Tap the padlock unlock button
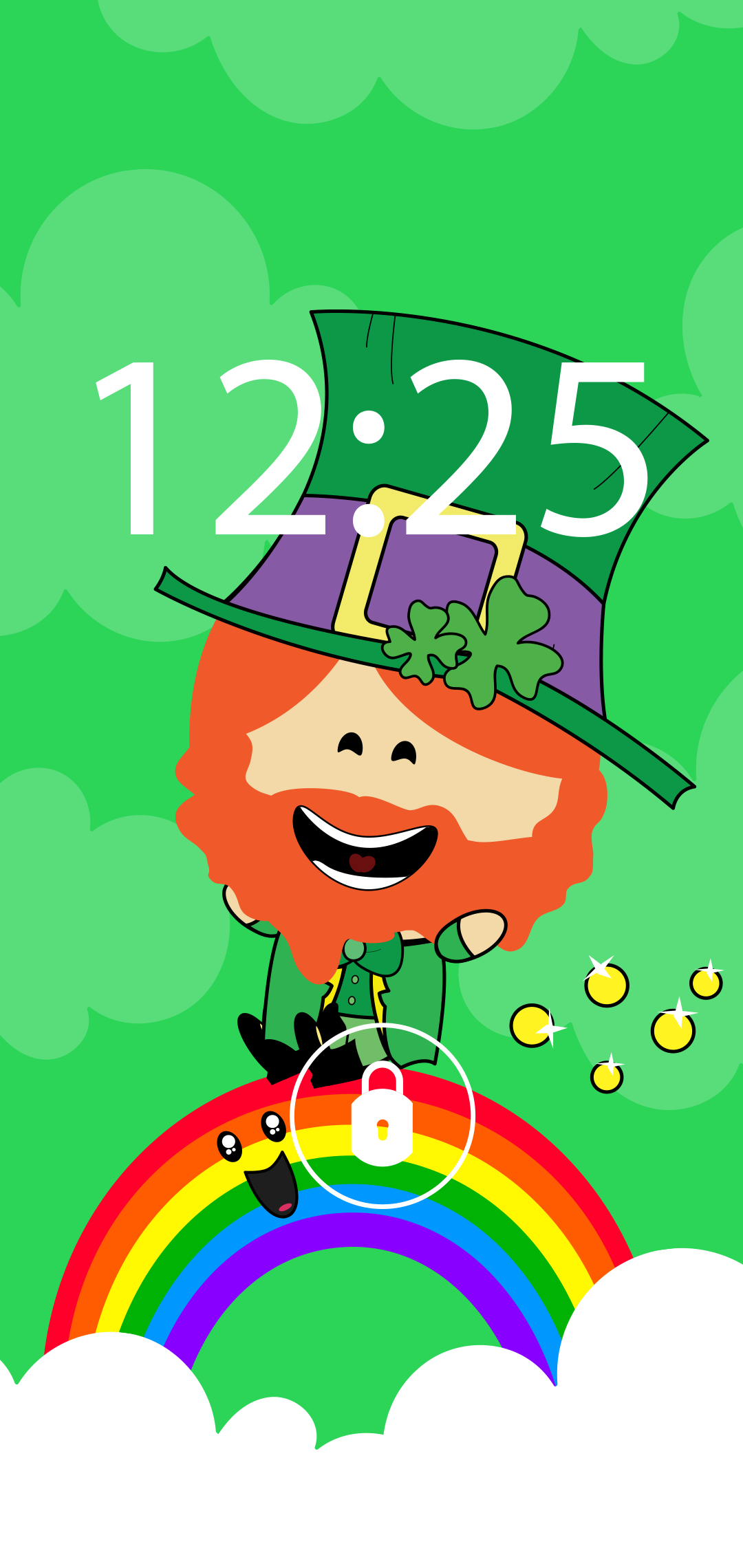 pos(383,1115)
